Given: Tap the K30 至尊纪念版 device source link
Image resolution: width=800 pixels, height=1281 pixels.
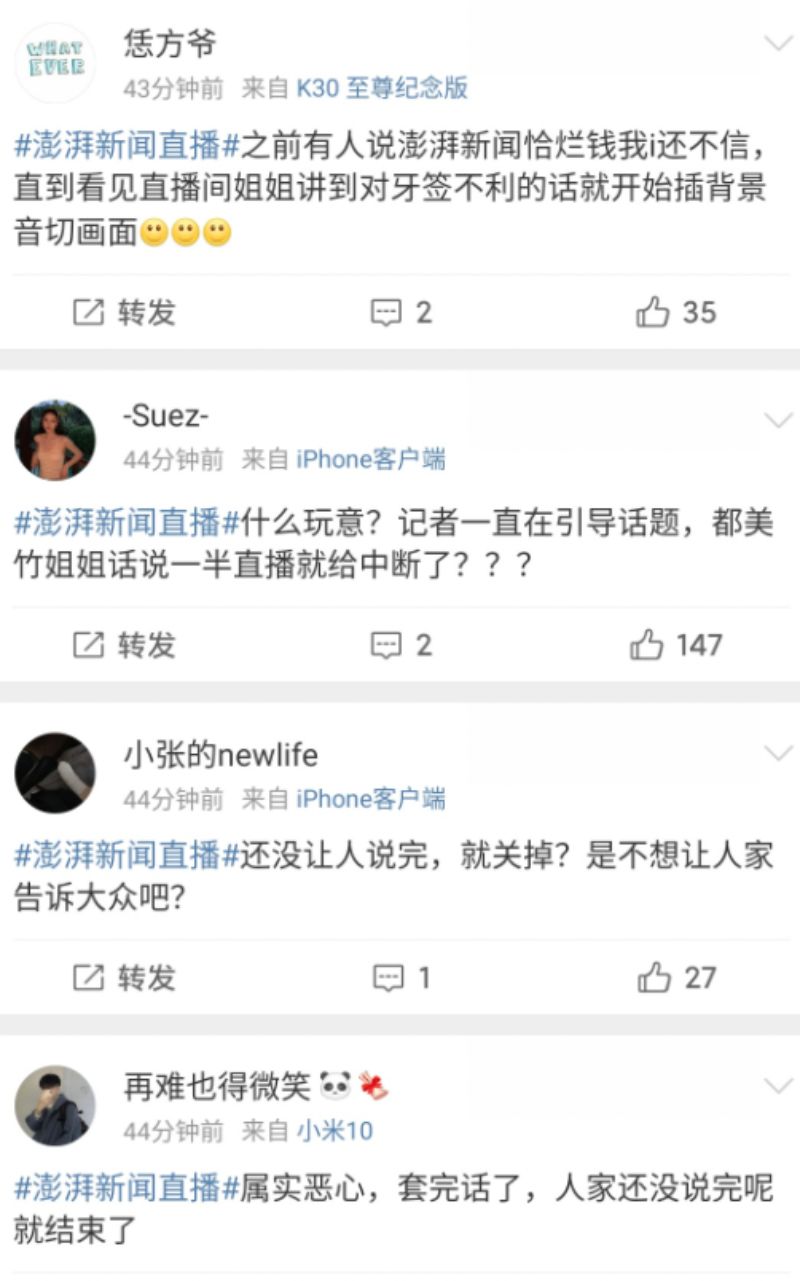Looking at the screenshot, I should (x=382, y=88).
